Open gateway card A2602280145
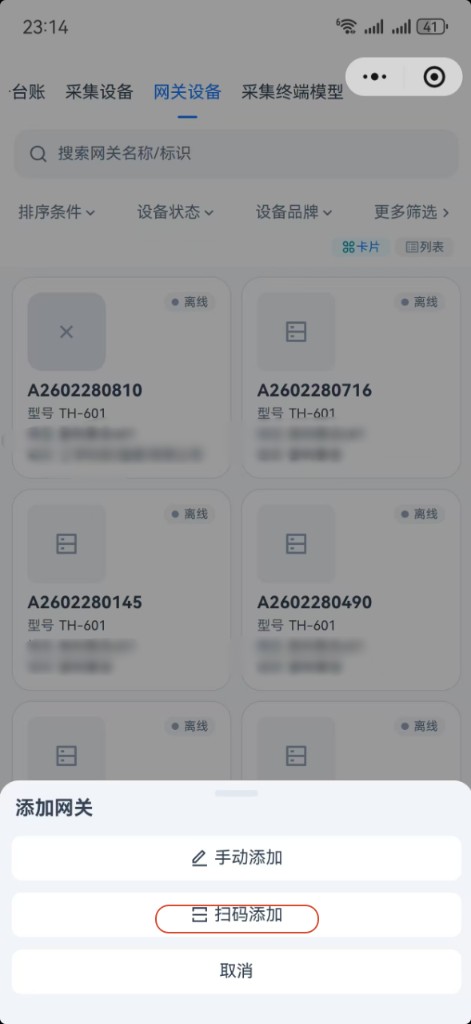This screenshot has width=471, height=1024. [122, 590]
